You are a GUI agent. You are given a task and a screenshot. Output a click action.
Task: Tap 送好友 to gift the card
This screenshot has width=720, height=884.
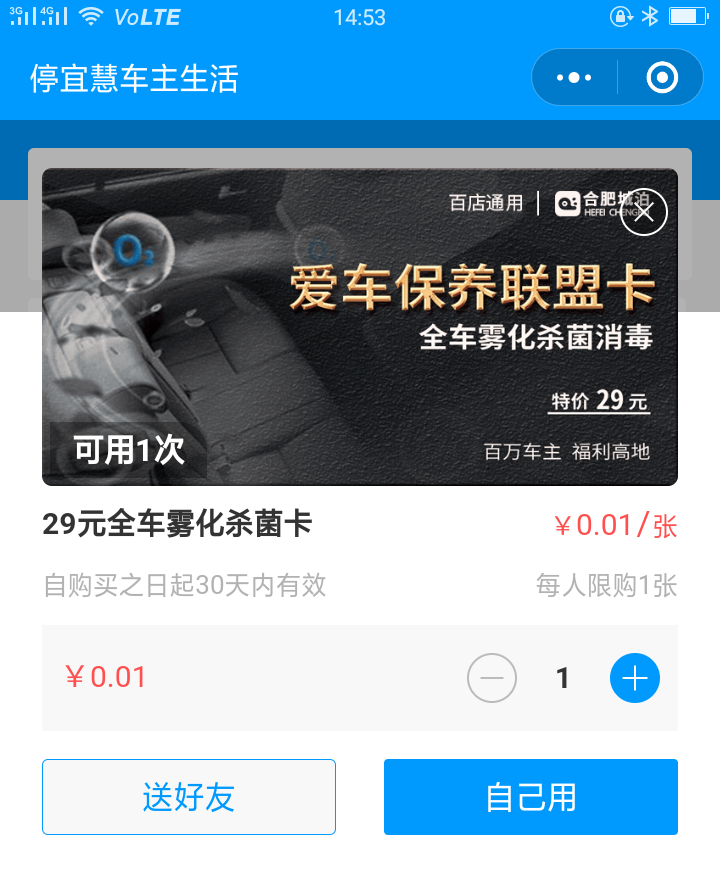189,797
